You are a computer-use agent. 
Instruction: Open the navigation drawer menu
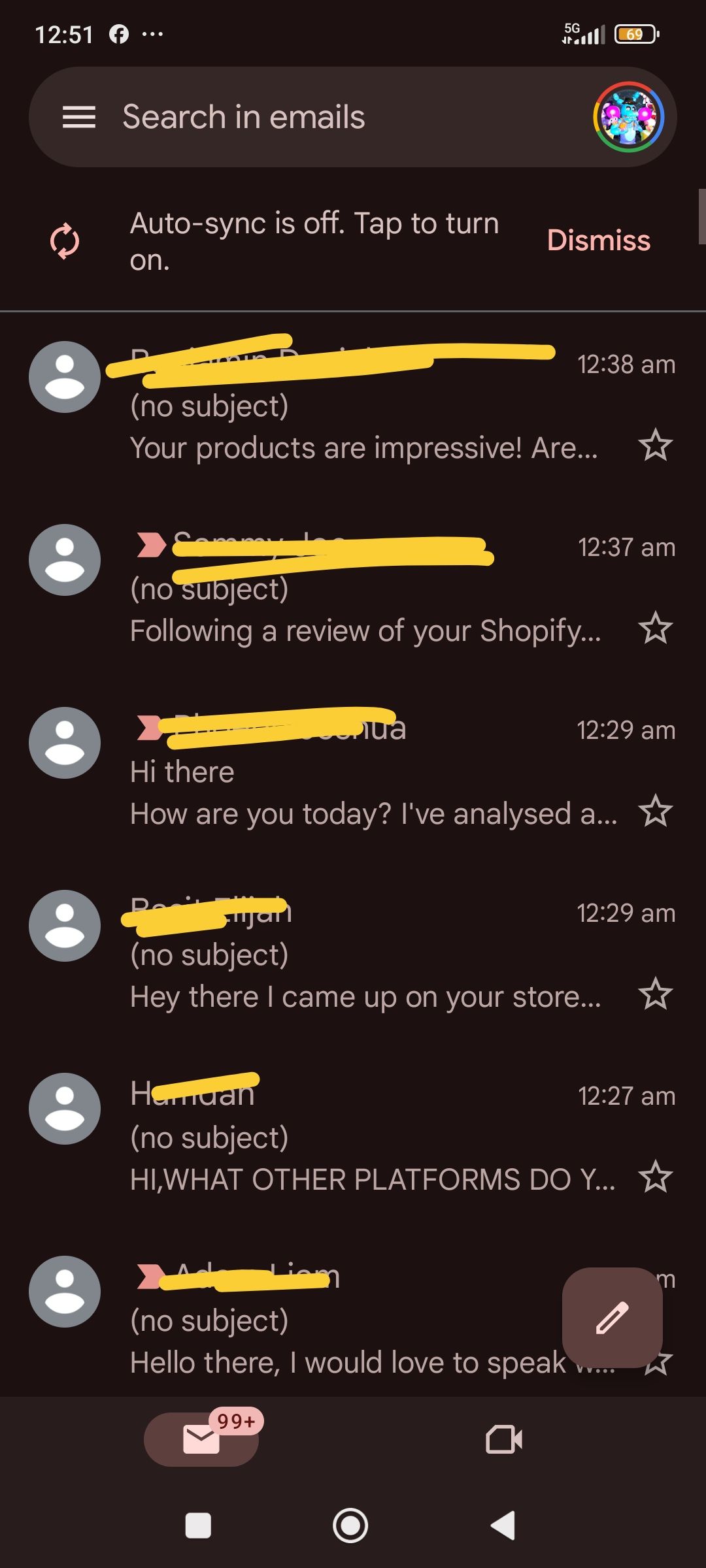coord(79,118)
